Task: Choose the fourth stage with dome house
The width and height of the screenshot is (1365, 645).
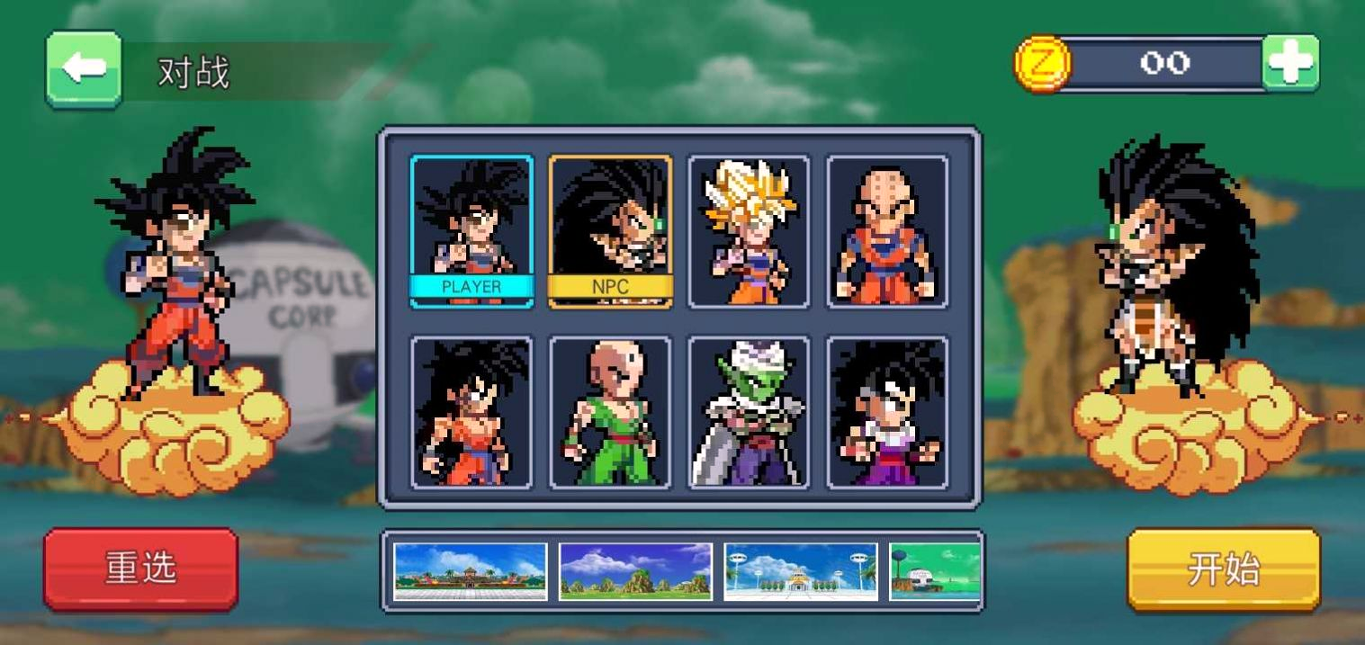Action: (x=934, y=571)
